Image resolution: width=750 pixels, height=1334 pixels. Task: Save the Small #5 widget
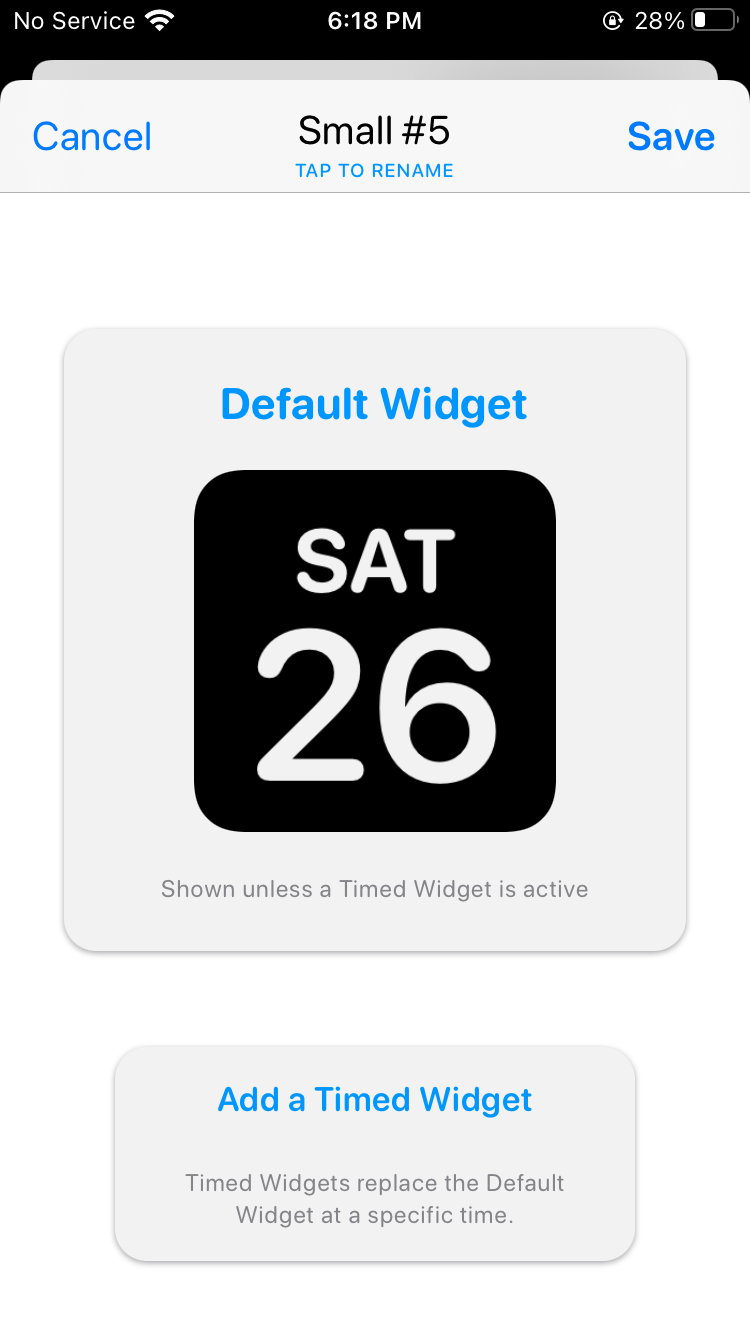671,137
